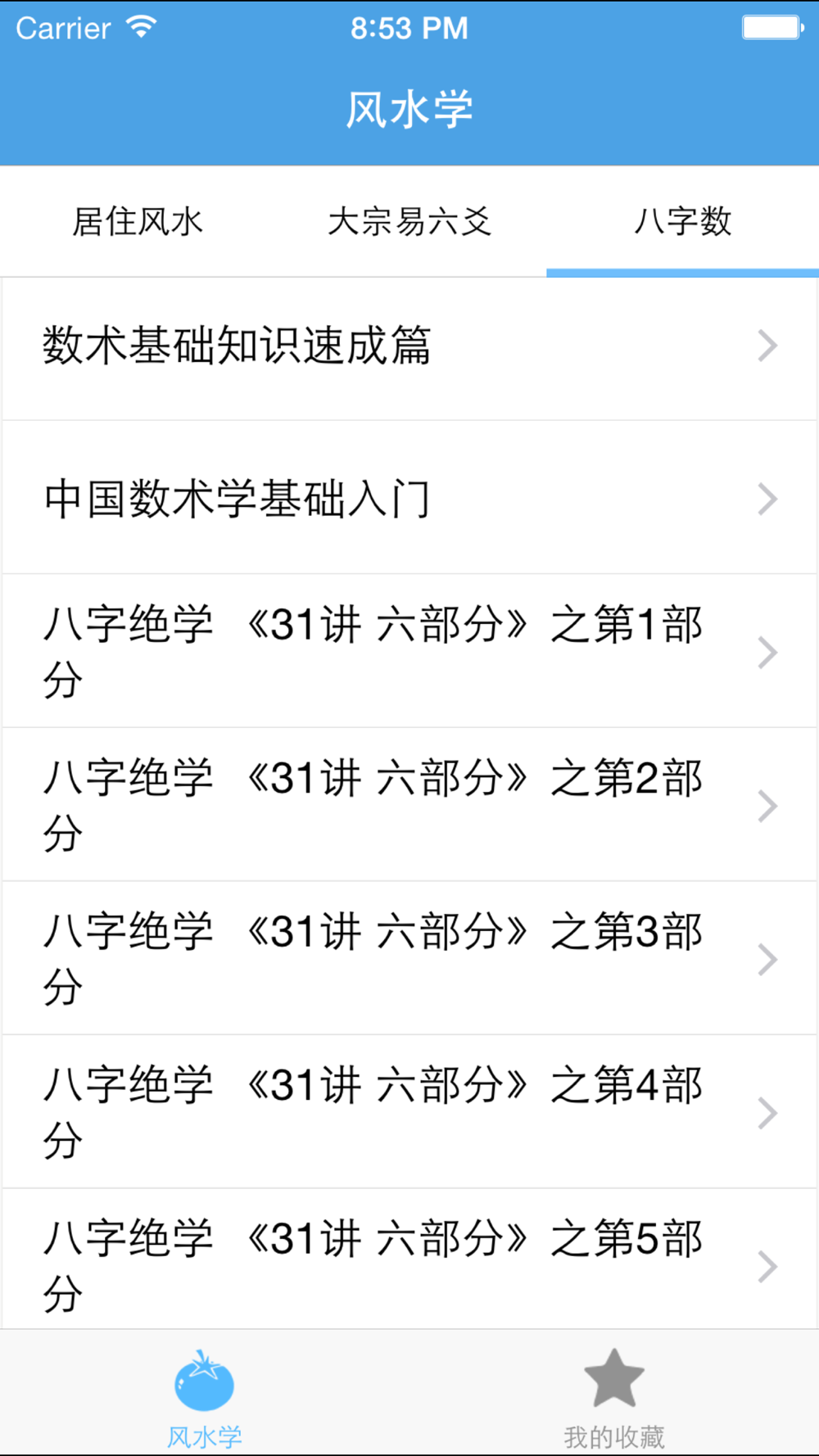This screenshot has height=1456, width=819.
Task: Select 八字绝学 之第4部分
Action: 409,1112
